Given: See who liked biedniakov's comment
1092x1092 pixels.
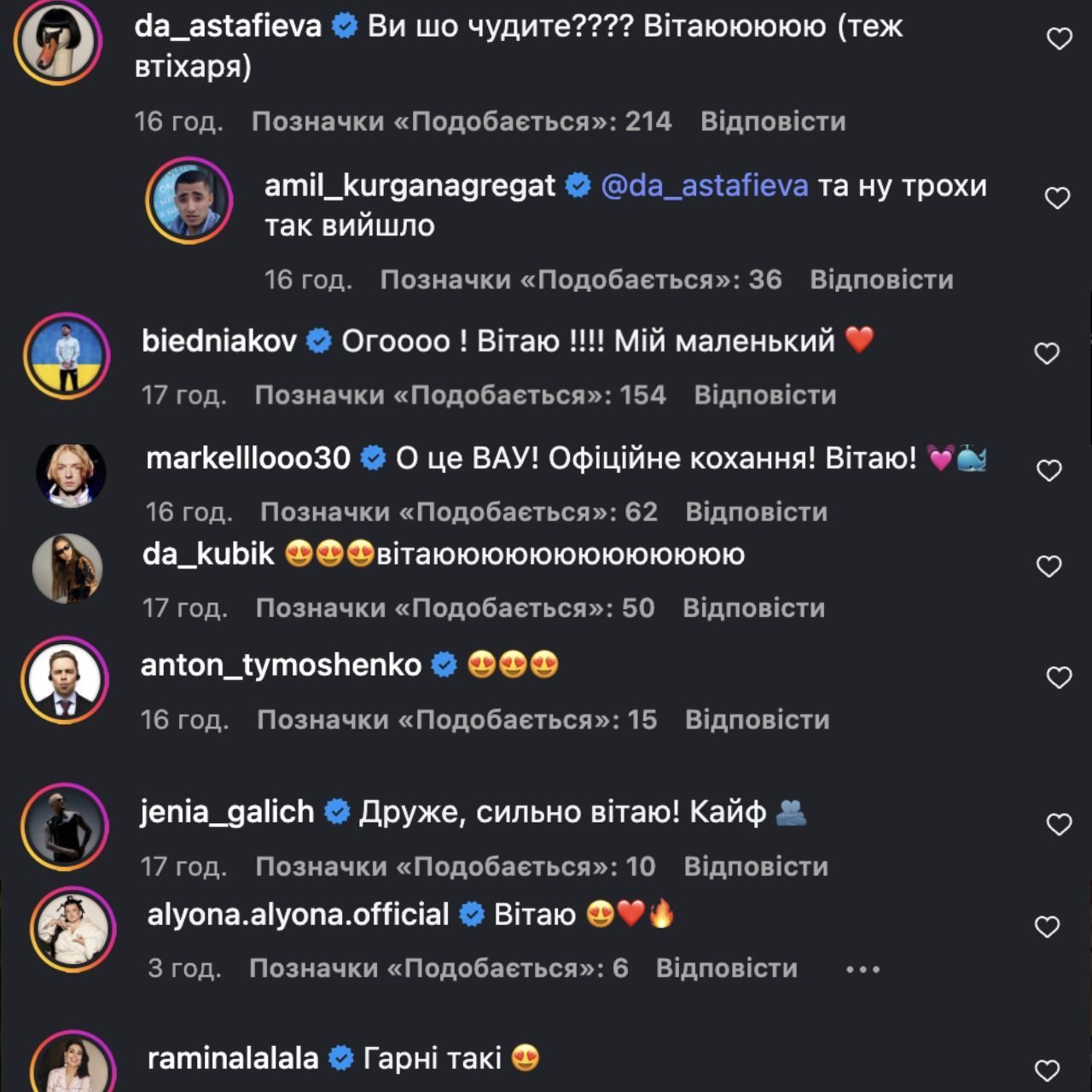Looking at the screenshot, I should (460, 395).
